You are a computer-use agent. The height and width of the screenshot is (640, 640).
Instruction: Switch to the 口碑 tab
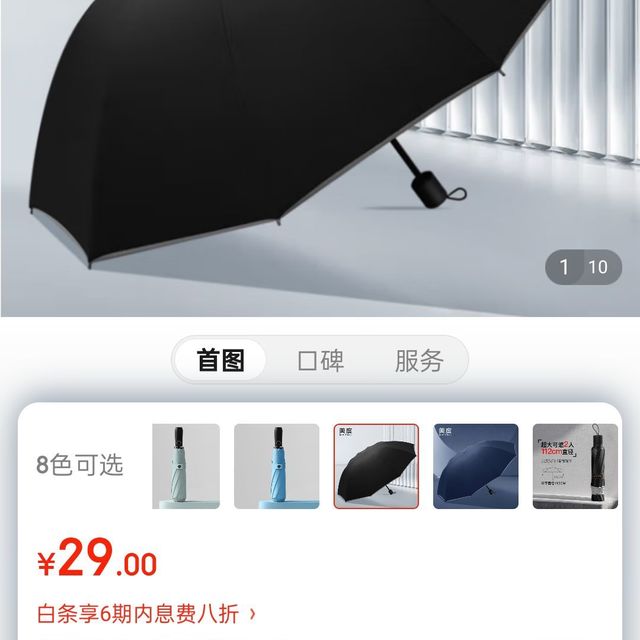321,361
